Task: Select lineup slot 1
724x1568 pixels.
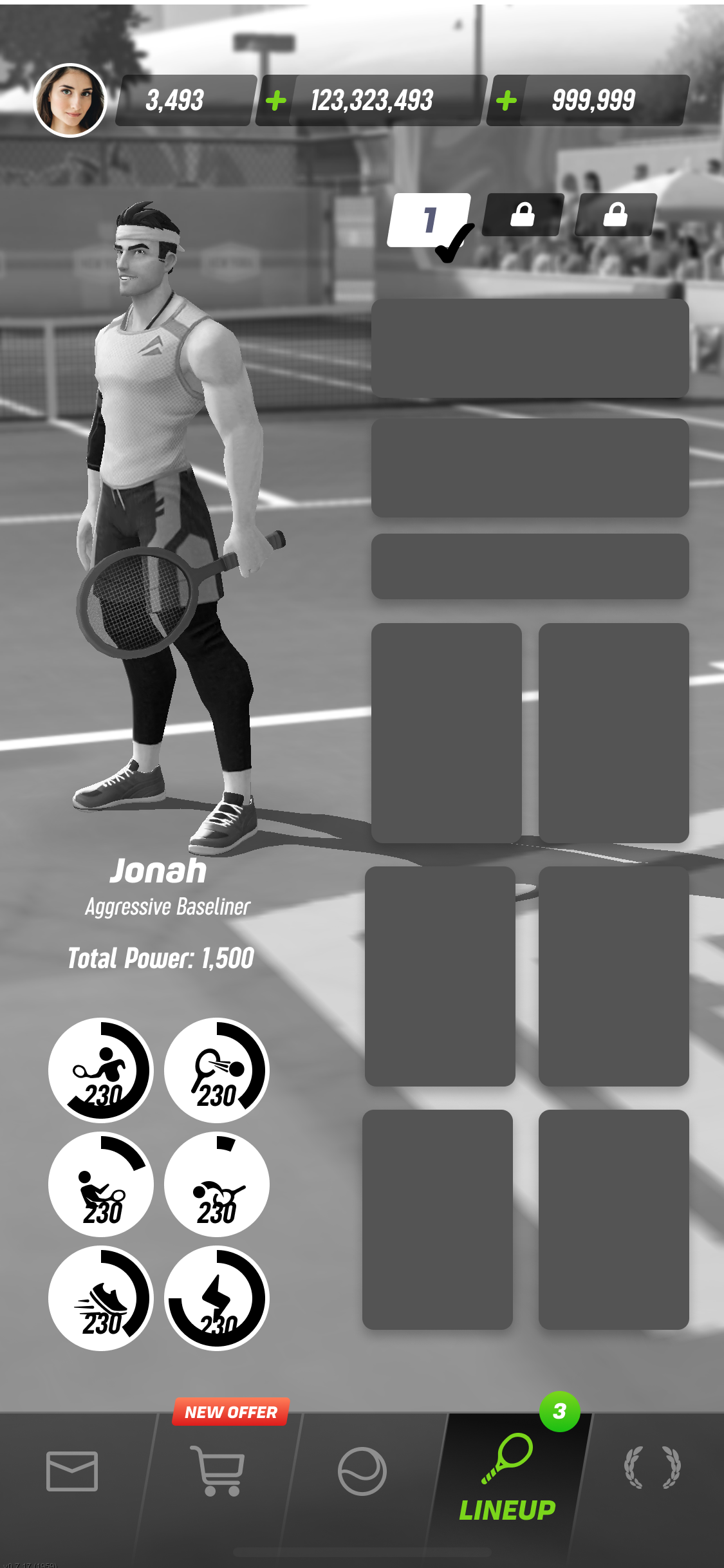Action: [429, 220]
